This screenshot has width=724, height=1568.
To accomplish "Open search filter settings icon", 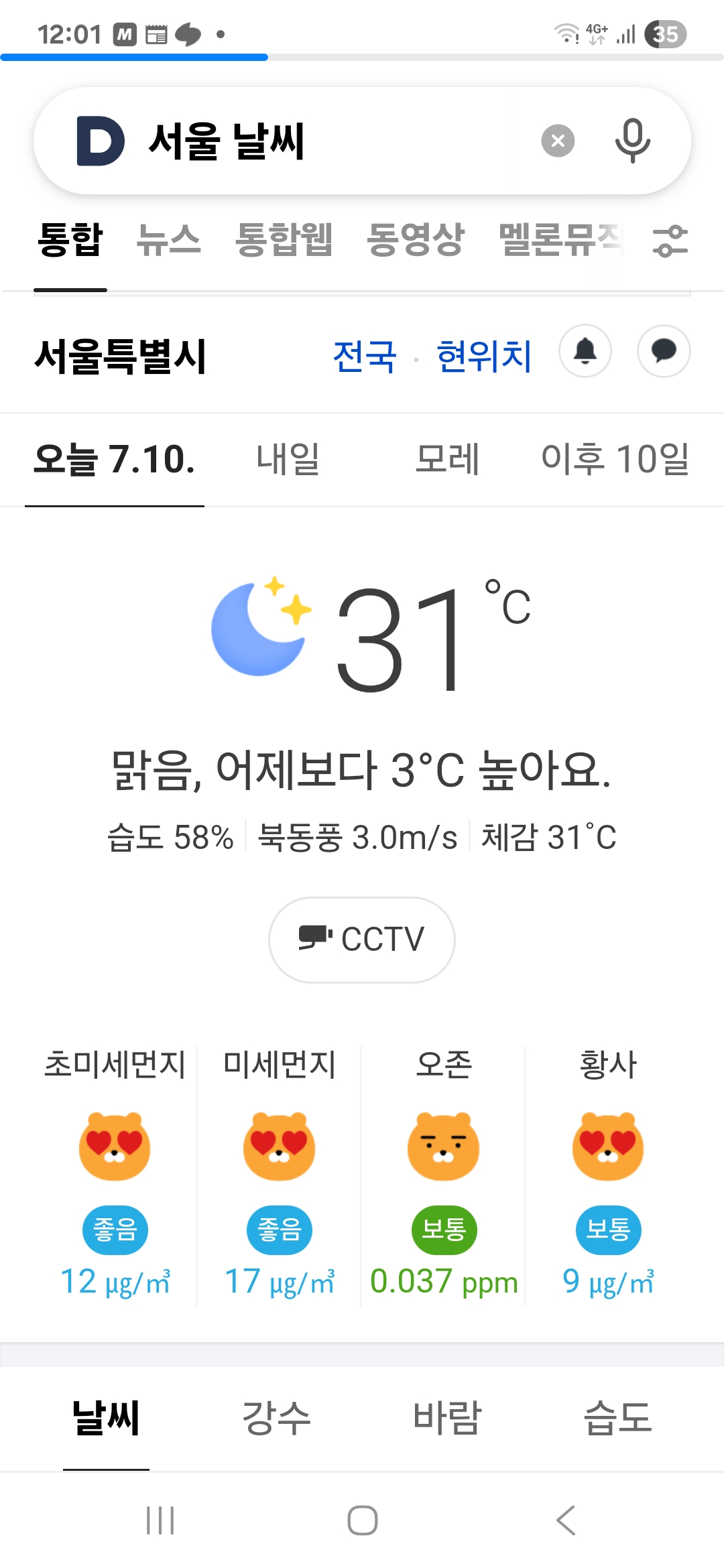I will pos(670,241).
